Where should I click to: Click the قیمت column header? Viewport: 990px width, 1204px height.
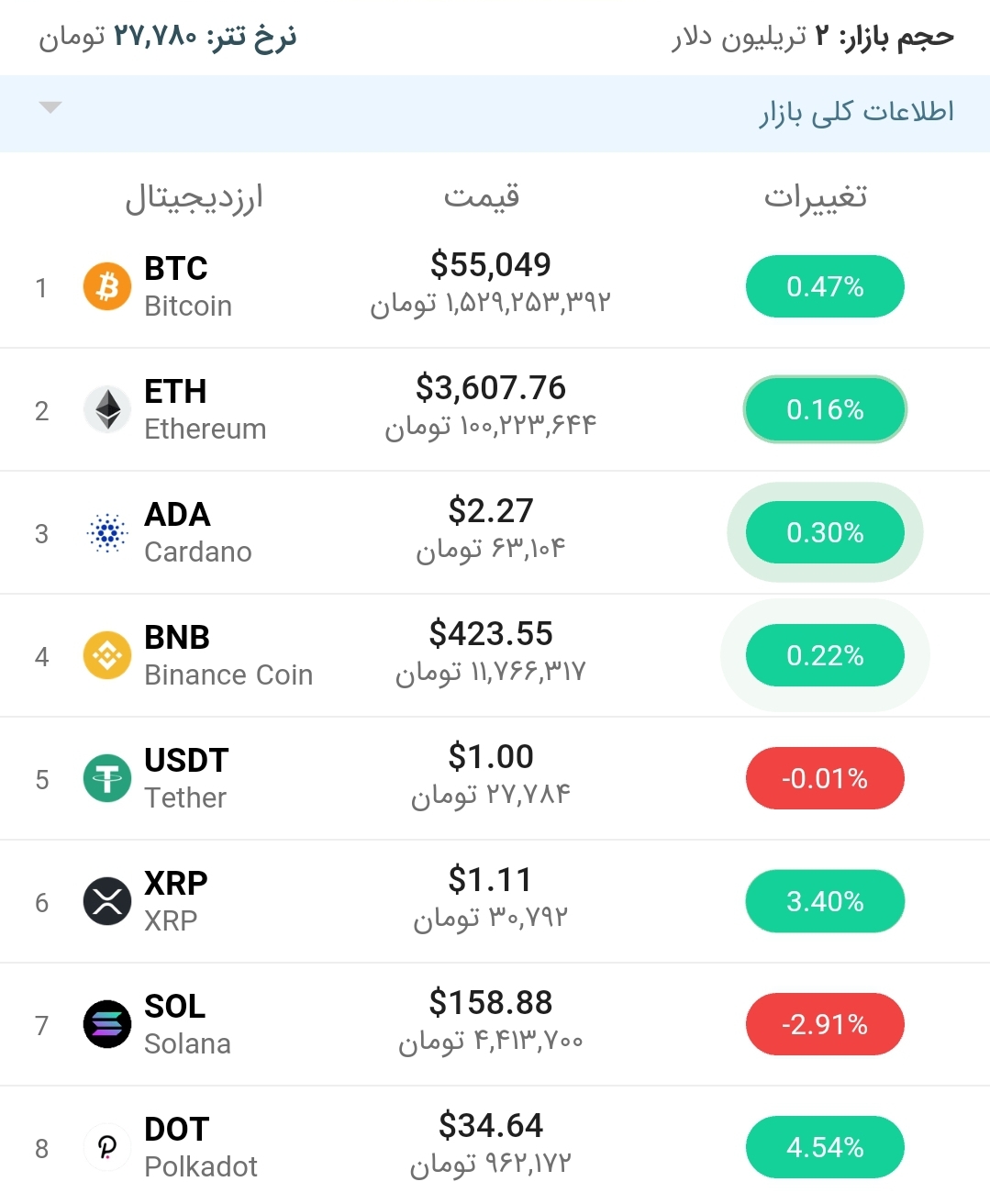(x=484, y=196)
